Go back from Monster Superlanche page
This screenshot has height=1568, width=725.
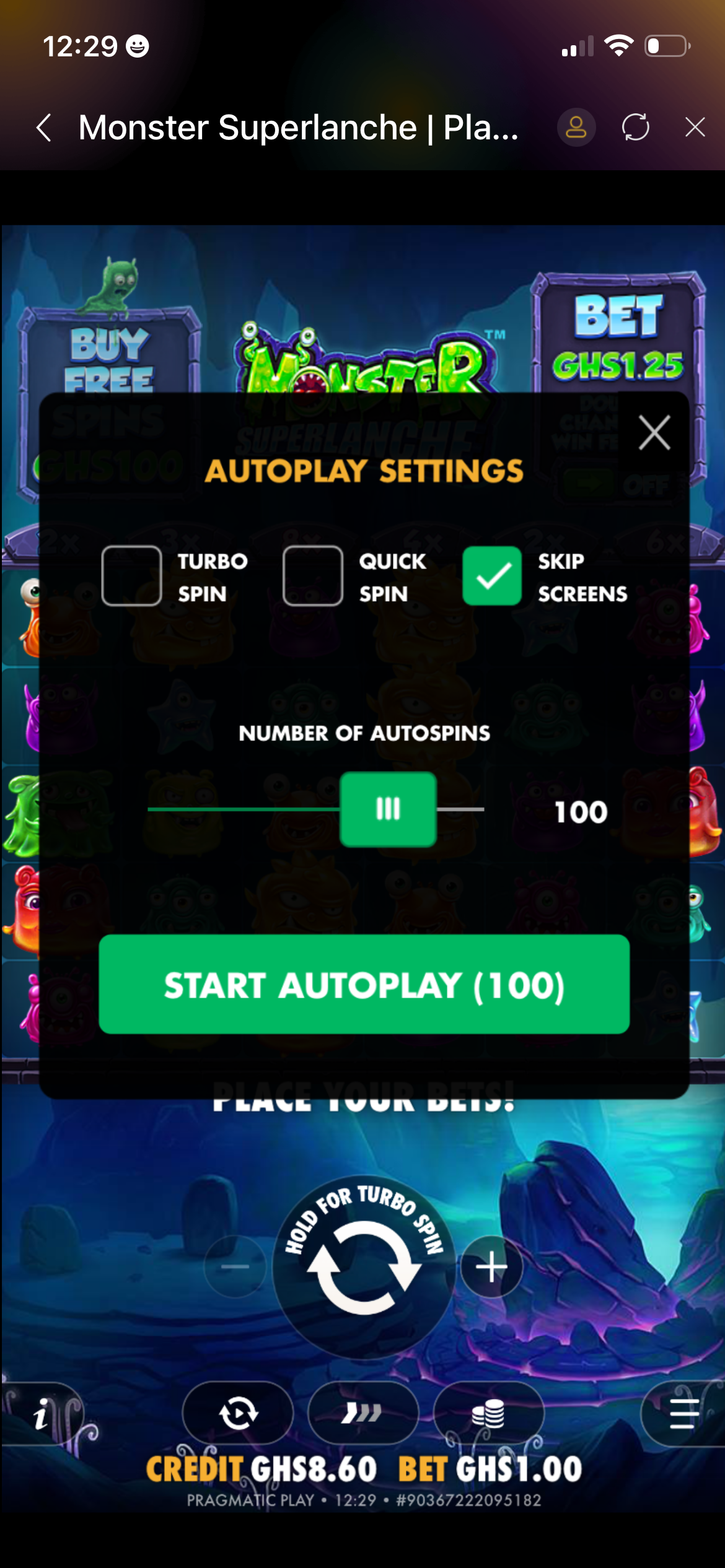click(43, 128)
